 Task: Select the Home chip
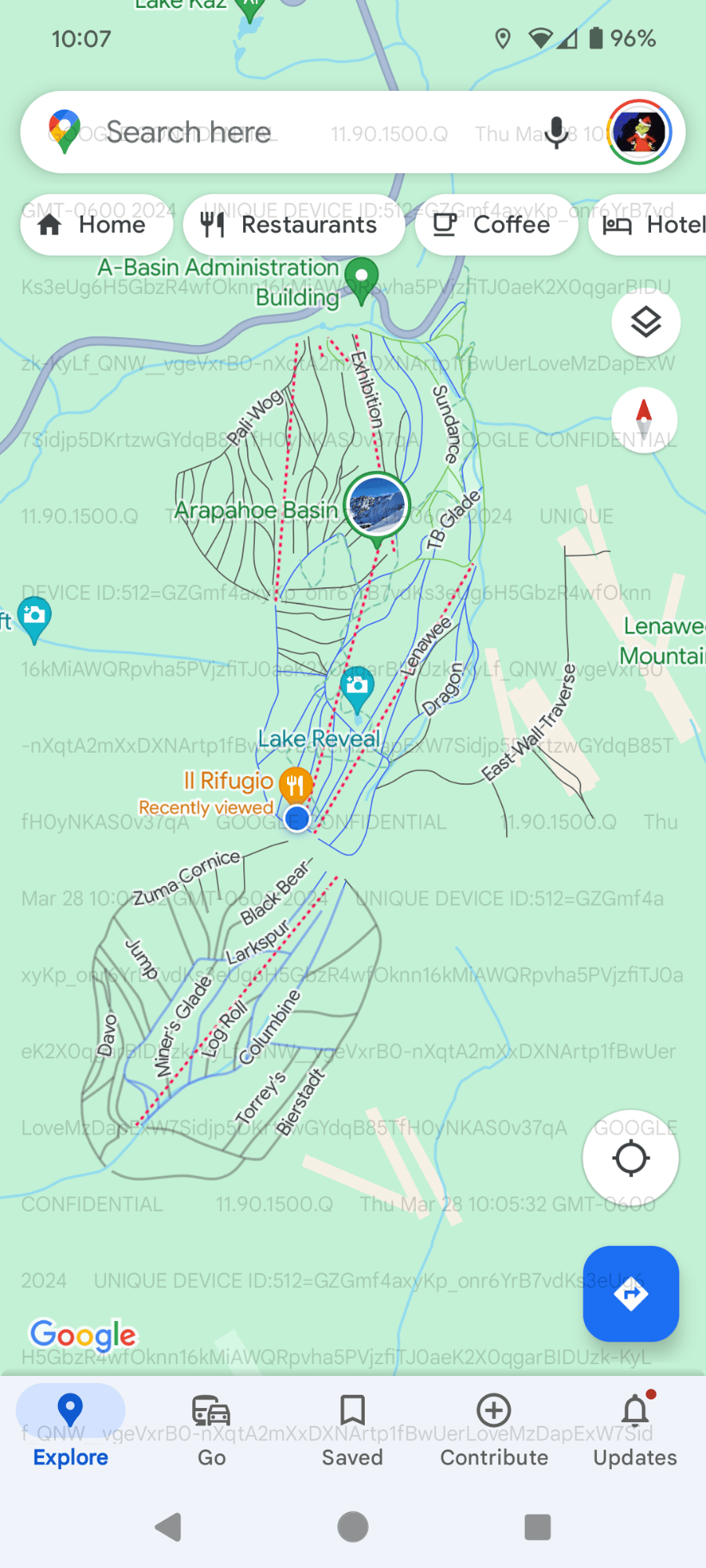point(96,225)
